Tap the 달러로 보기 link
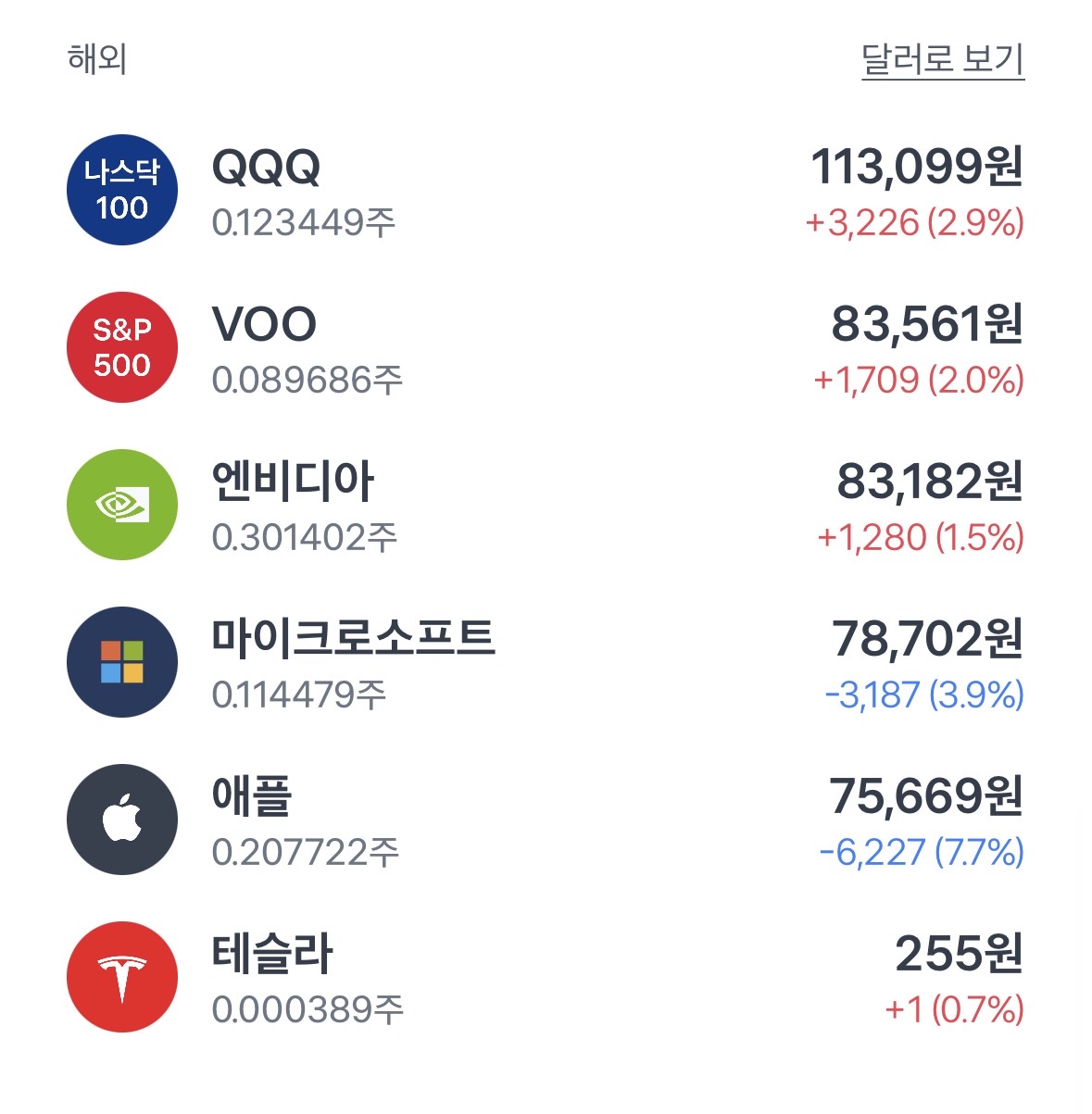This screenshot has height=1114, width=1092. coord(942,60)
